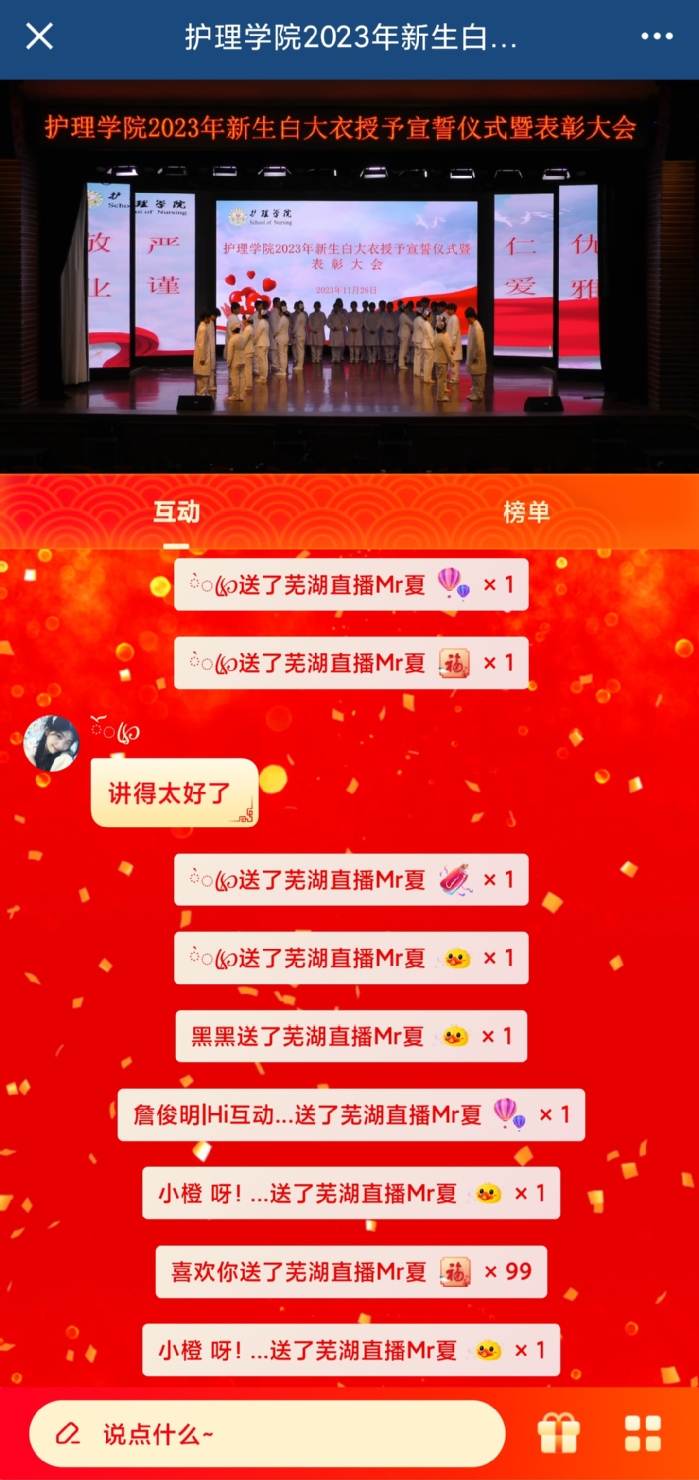This screenshot has height=1480, width=699.
Task: Tap the 说点什么~ comment field
Action: point(267,1434)
